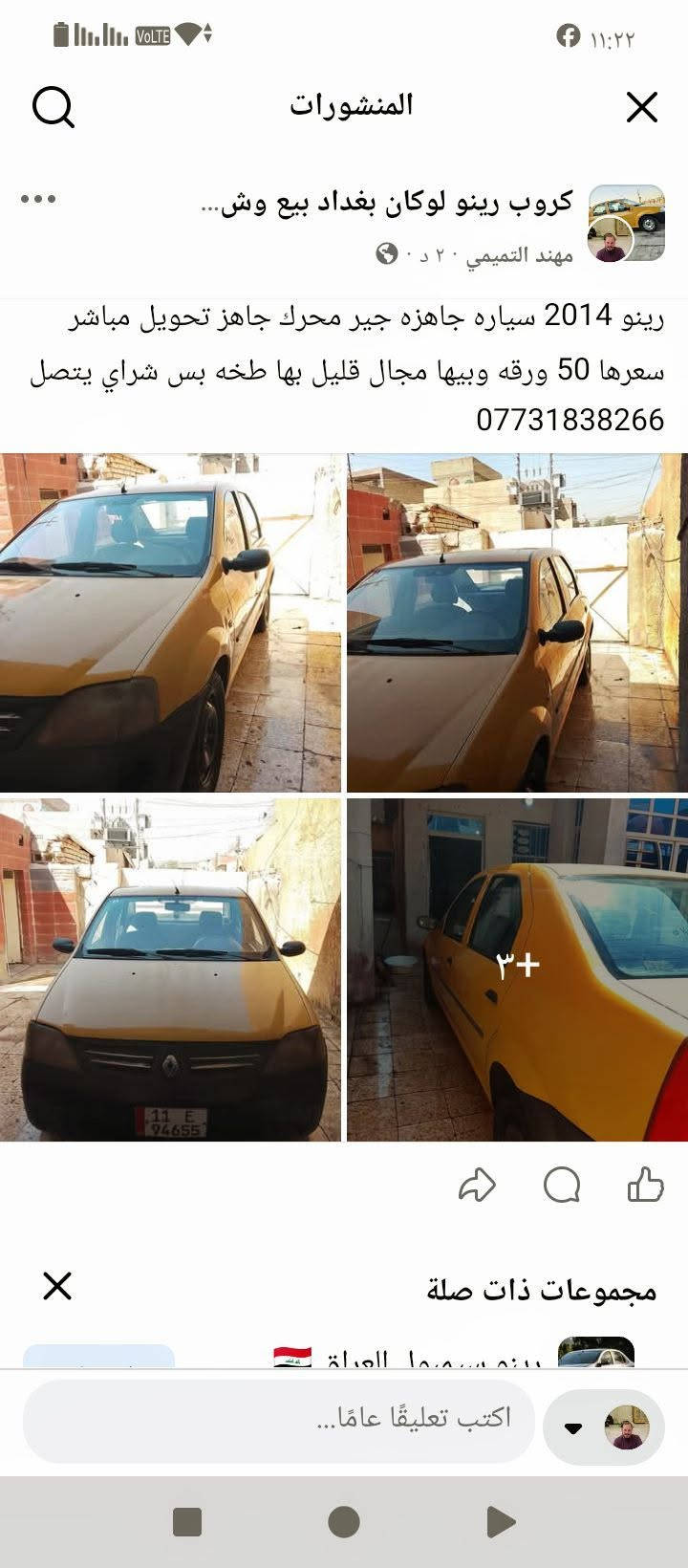Like this Renault 2014 post
The width and height of the screenshot is (688, 1568).
(645, 1186)
